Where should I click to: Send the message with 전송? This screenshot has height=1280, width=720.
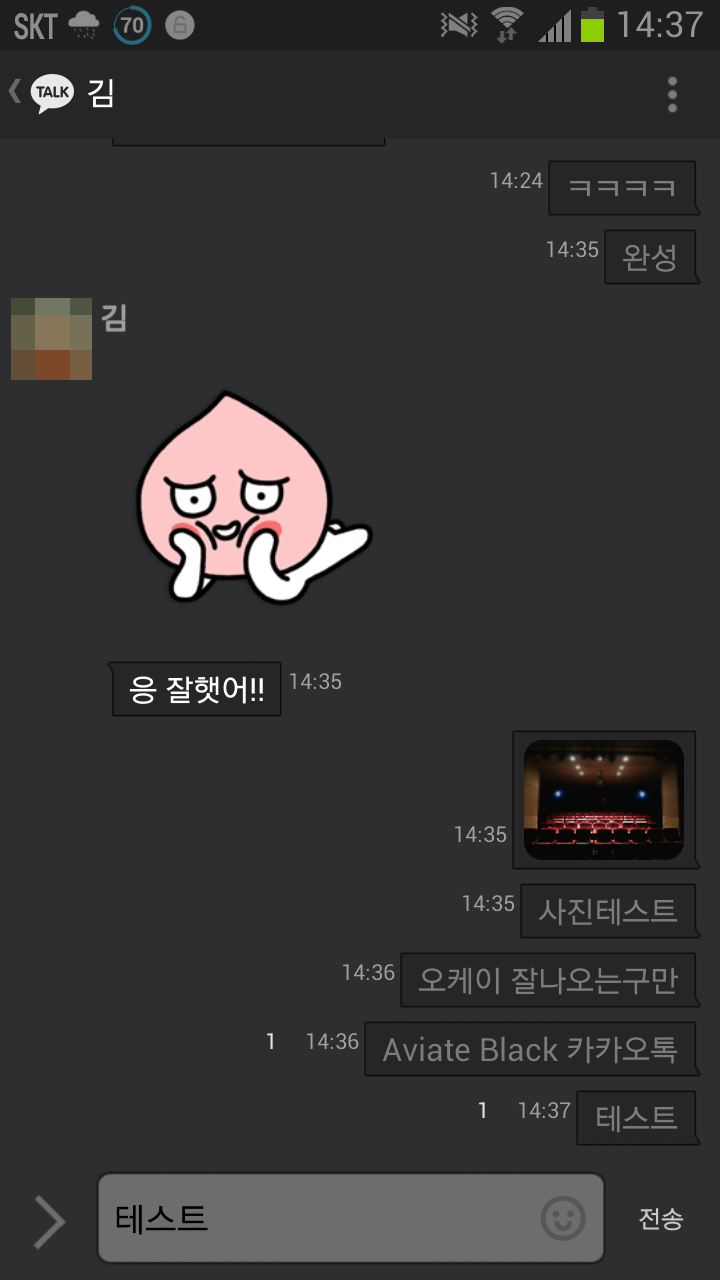click(661, 1219)
